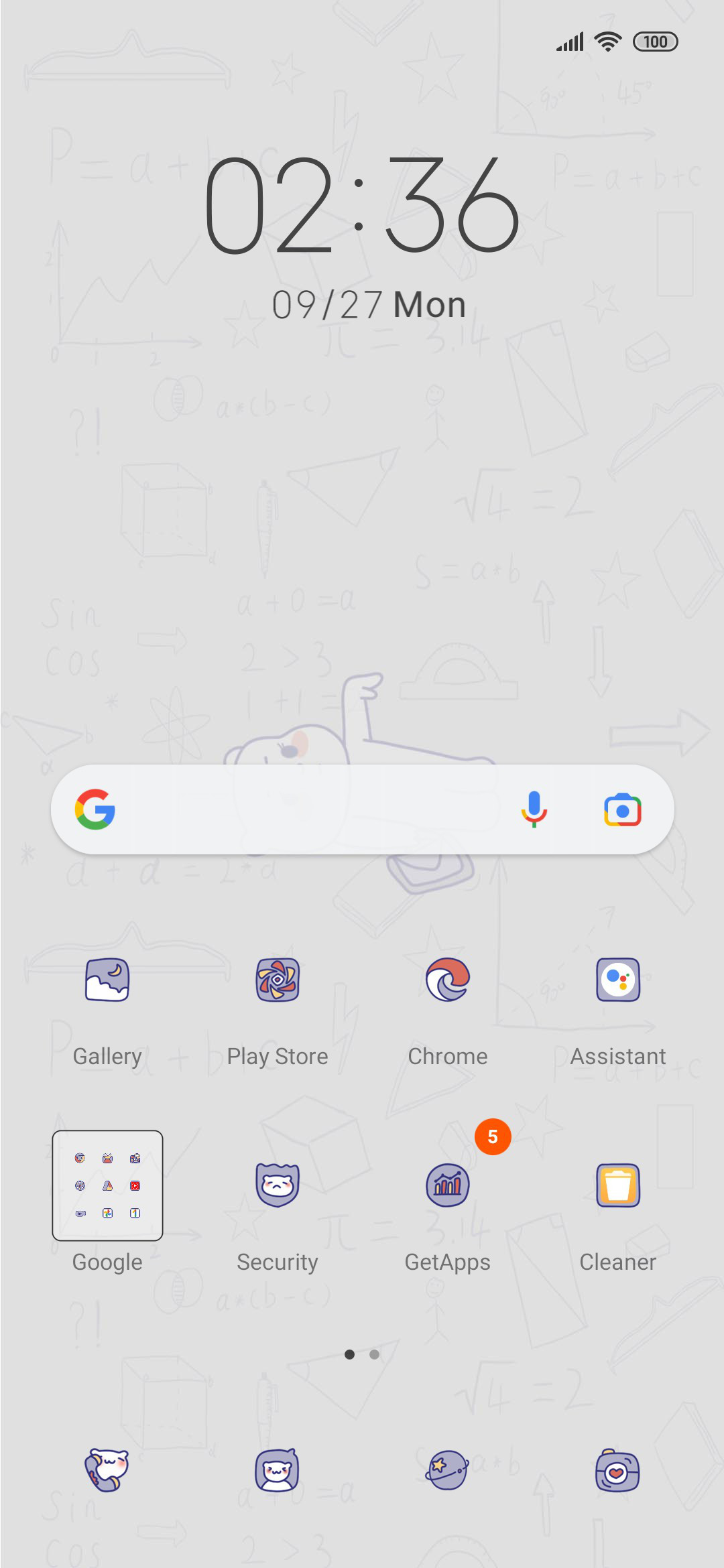Viewport: 724px width, 1568px height.
Task: Go to the second home screen page dot
Action: point(375,1354)
